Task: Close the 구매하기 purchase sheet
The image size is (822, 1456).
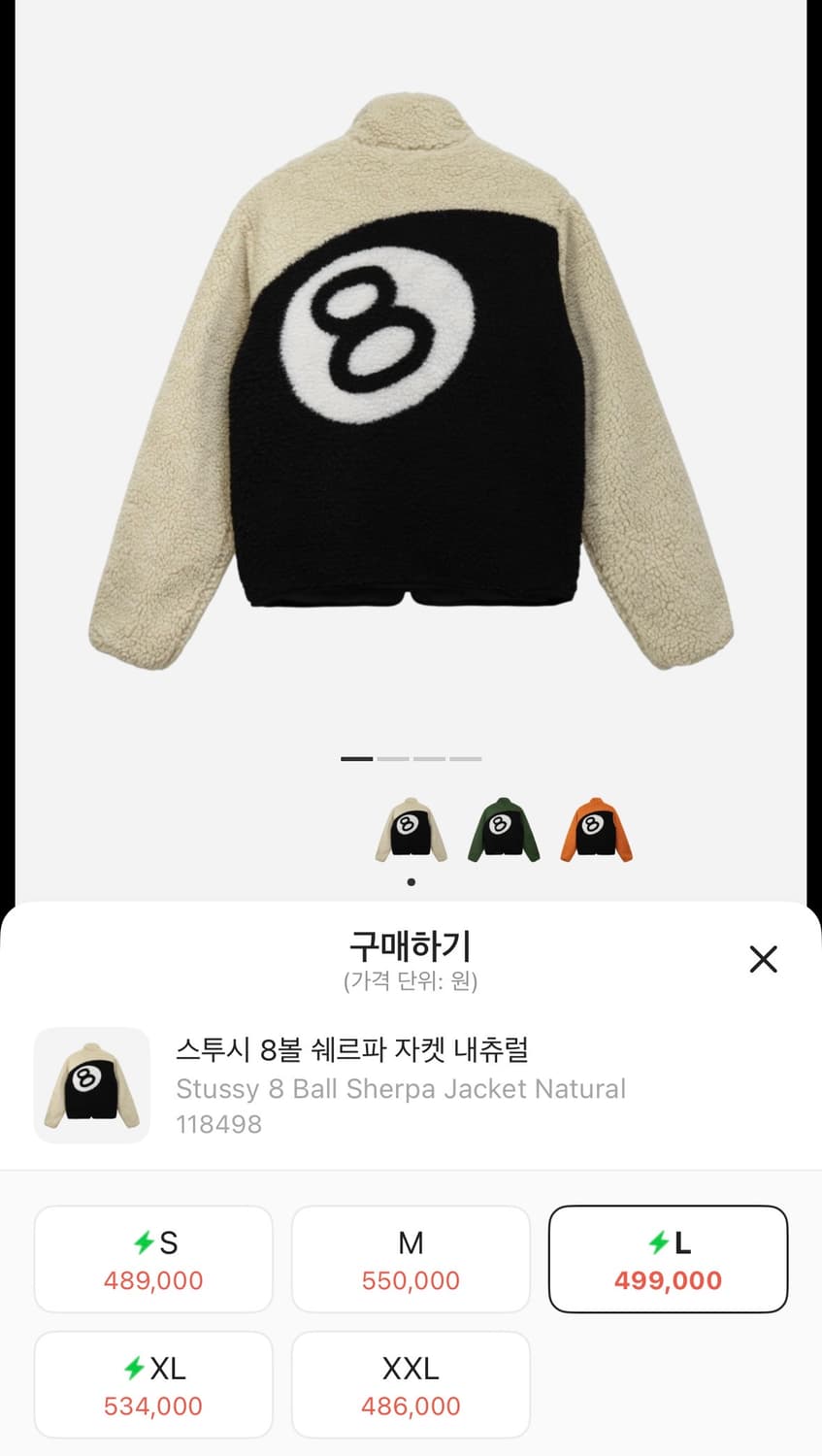Action: [x=763, y=959]
